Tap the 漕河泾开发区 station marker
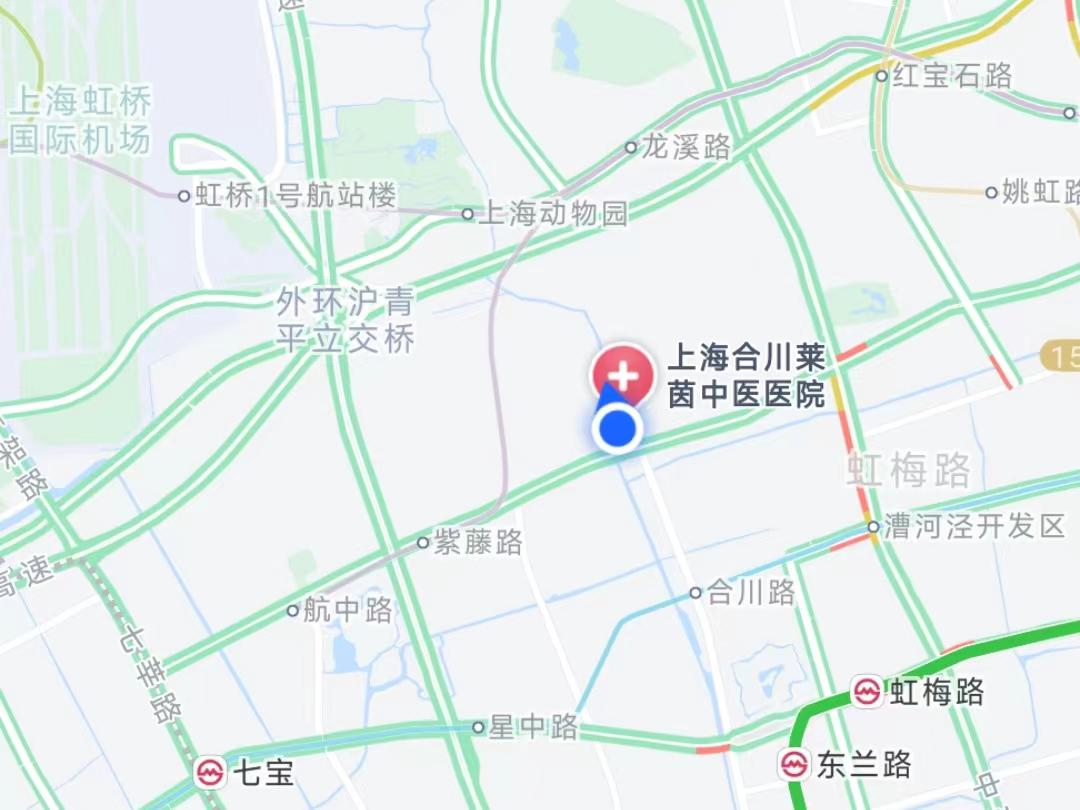The height and width of the screenshot is (810, 1080). [873, 526]
